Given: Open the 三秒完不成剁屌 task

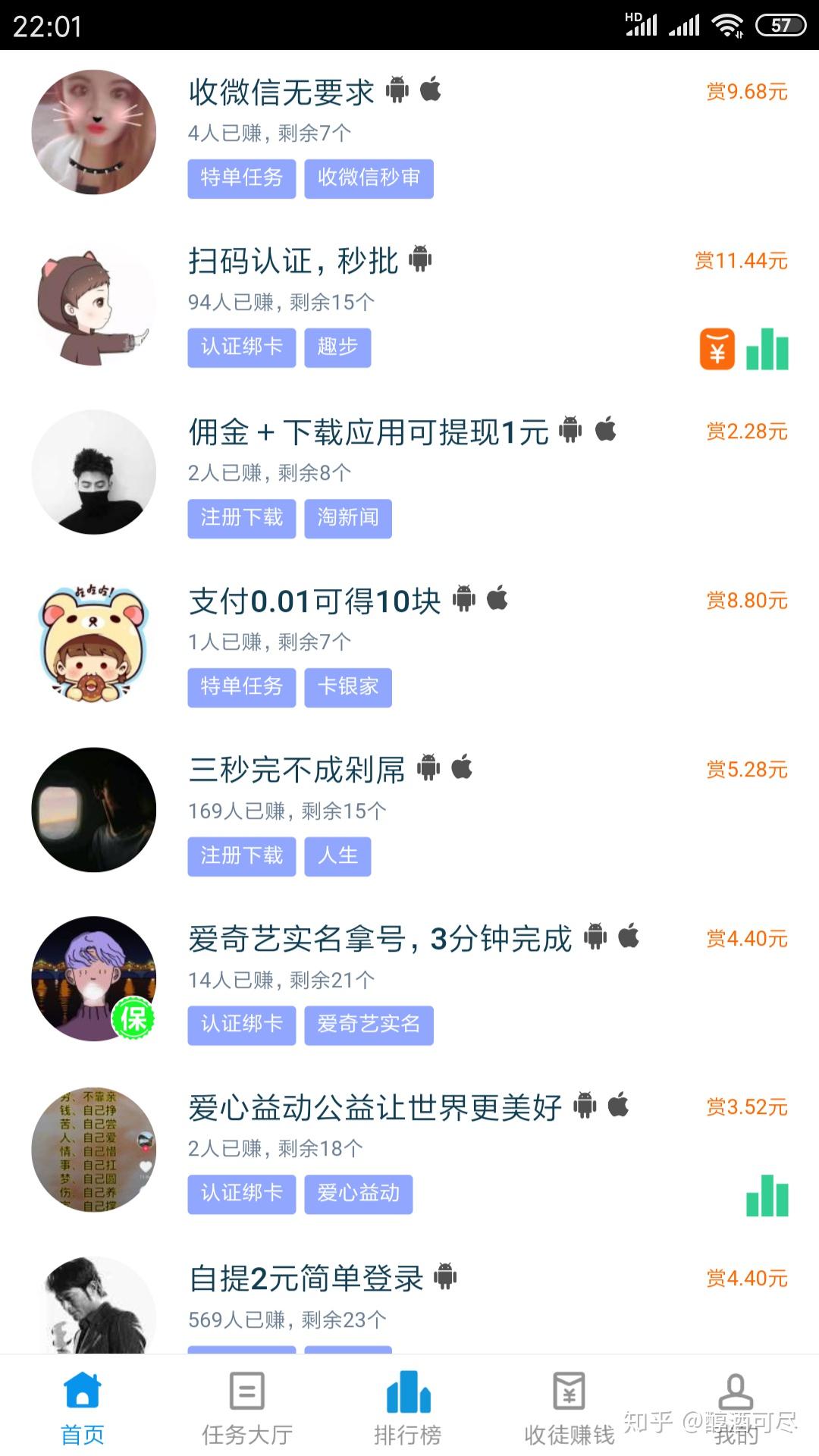Looking at the screenshot, I should pos(297,770).
